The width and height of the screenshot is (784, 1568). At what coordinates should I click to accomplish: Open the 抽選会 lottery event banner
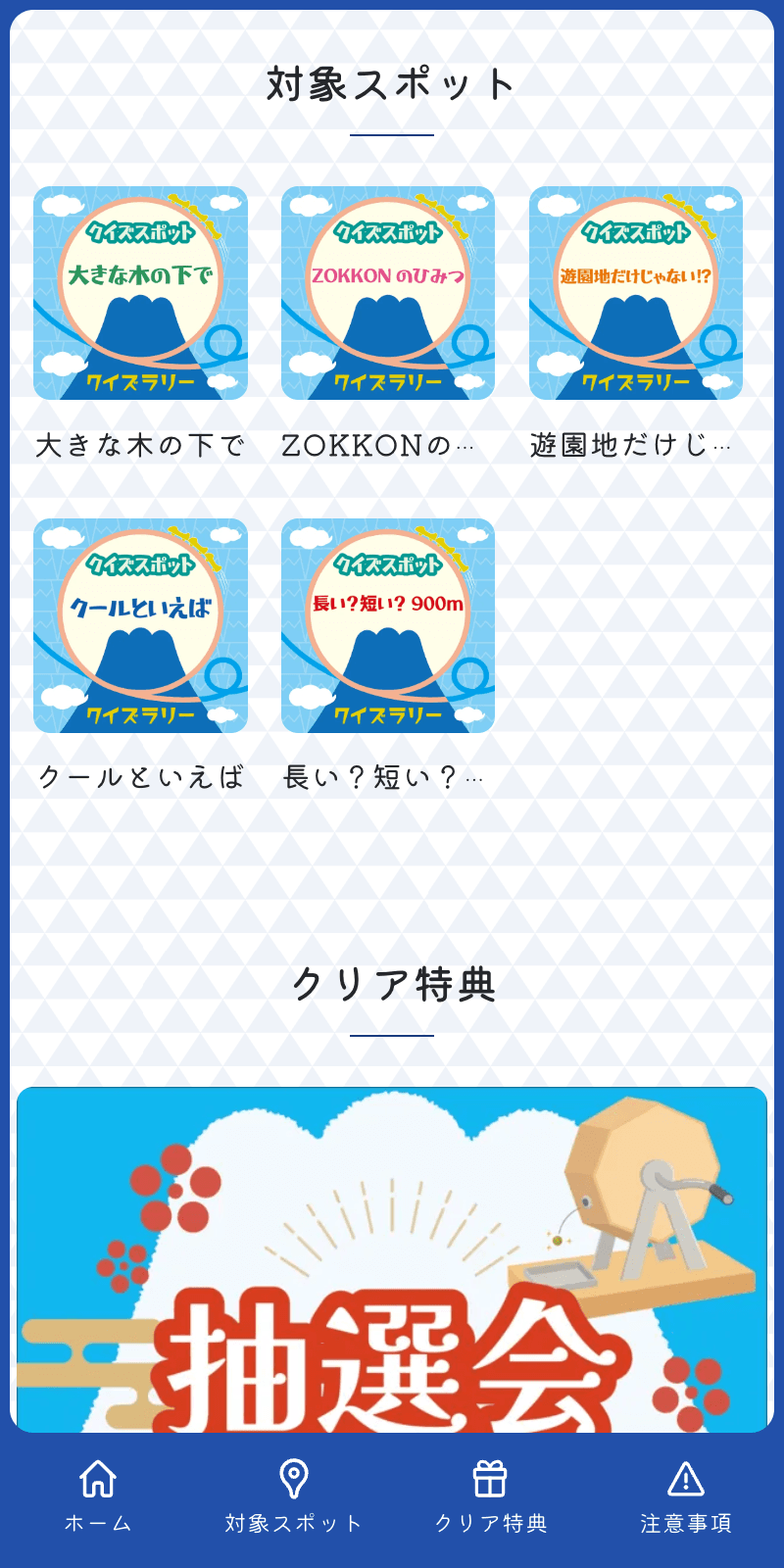(392, 1264)
